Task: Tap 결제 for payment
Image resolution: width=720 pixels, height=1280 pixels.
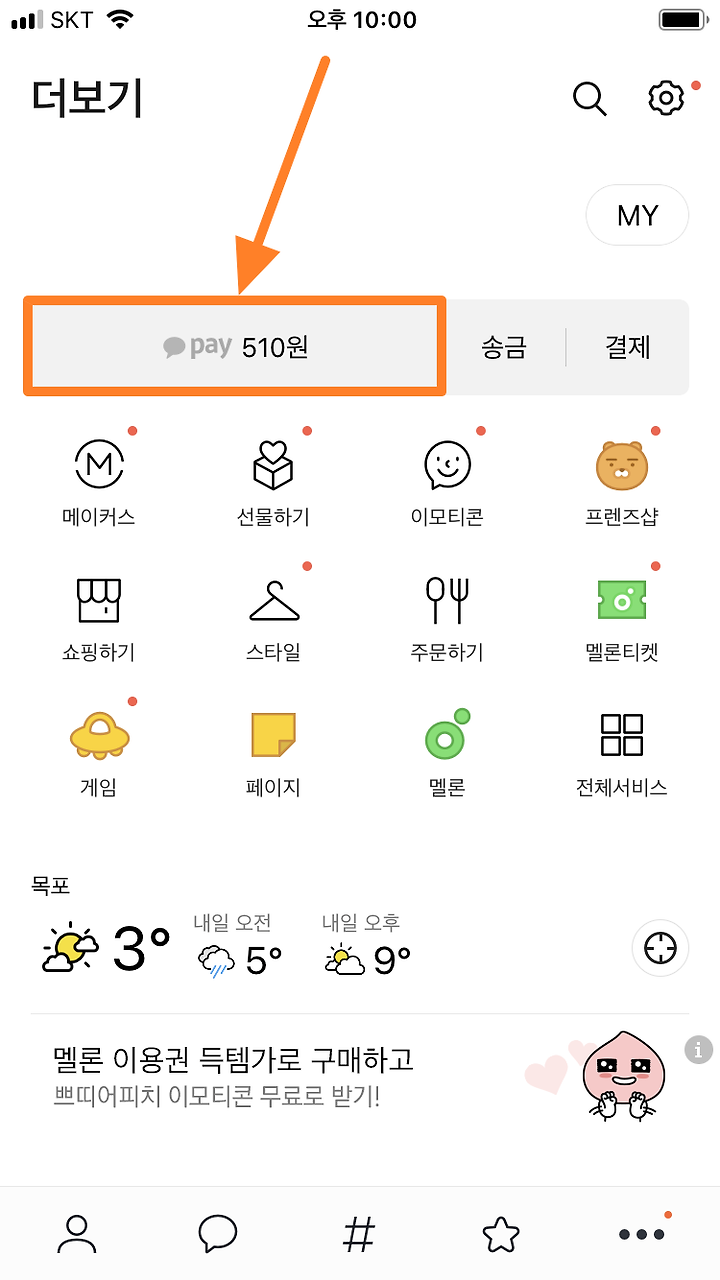Action: [627, 346]
